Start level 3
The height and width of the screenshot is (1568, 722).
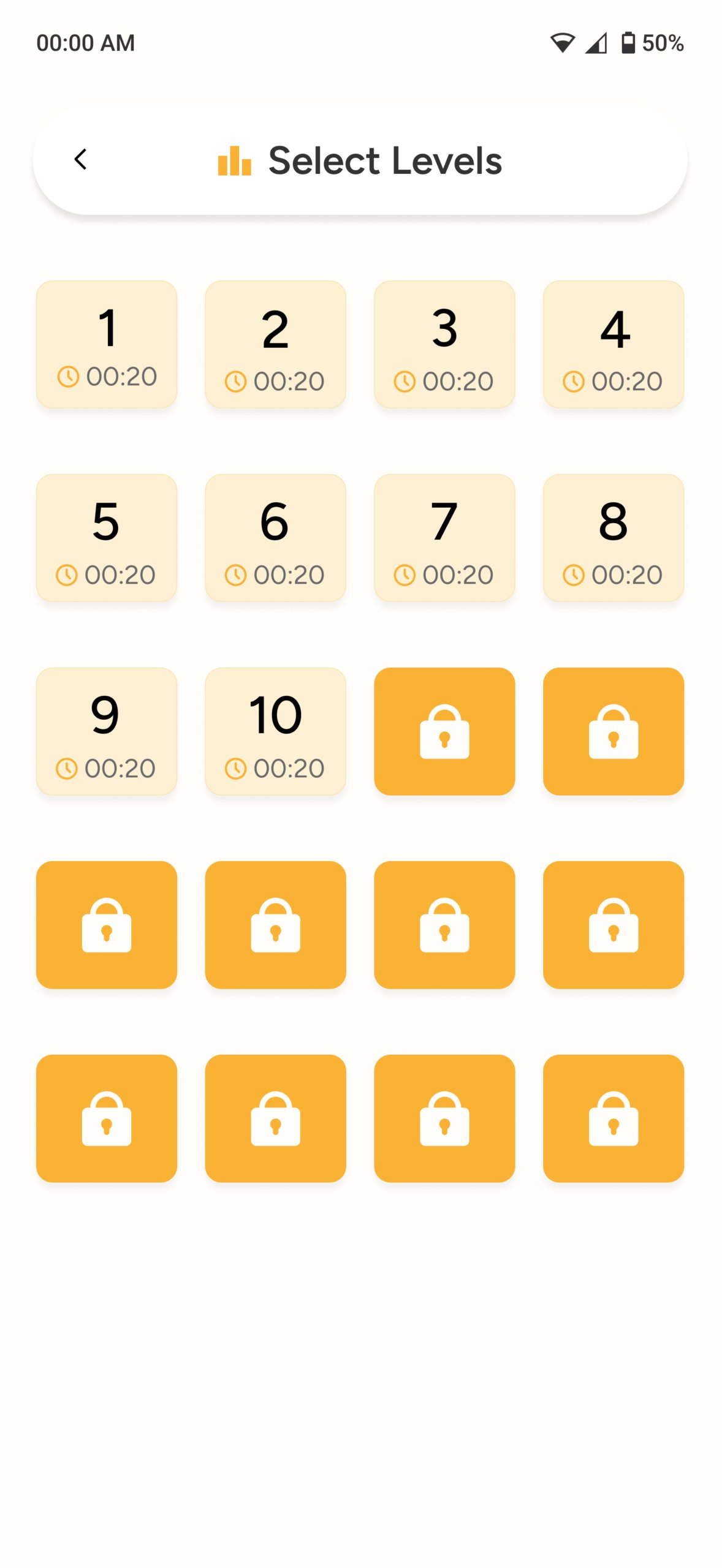[x=444, y=345]
